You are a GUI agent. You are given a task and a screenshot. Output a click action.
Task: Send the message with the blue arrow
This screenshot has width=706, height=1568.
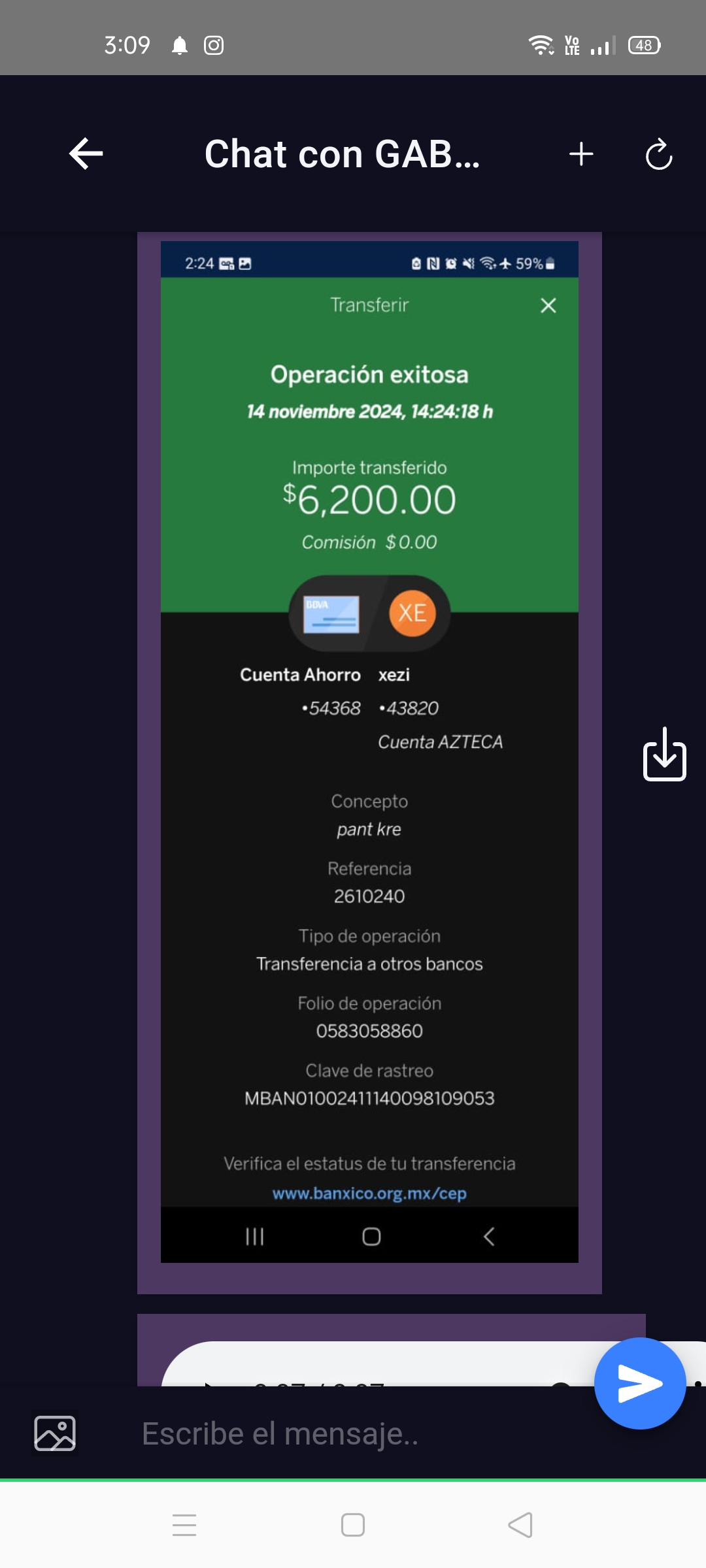640,1383
